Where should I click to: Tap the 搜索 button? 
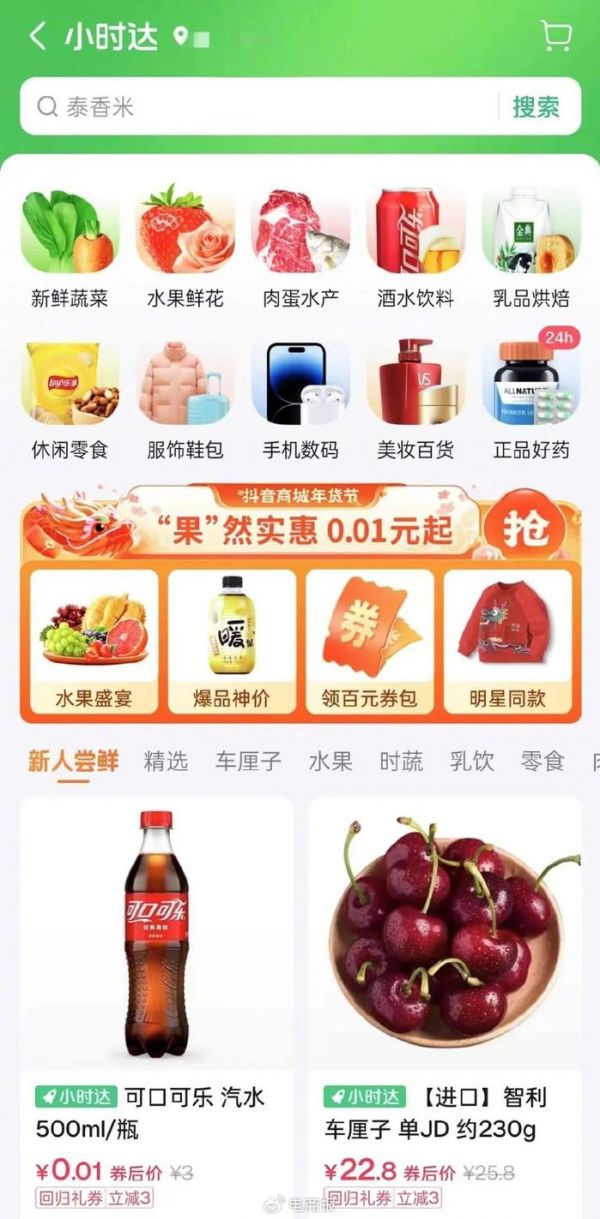[x=536, y=107]
